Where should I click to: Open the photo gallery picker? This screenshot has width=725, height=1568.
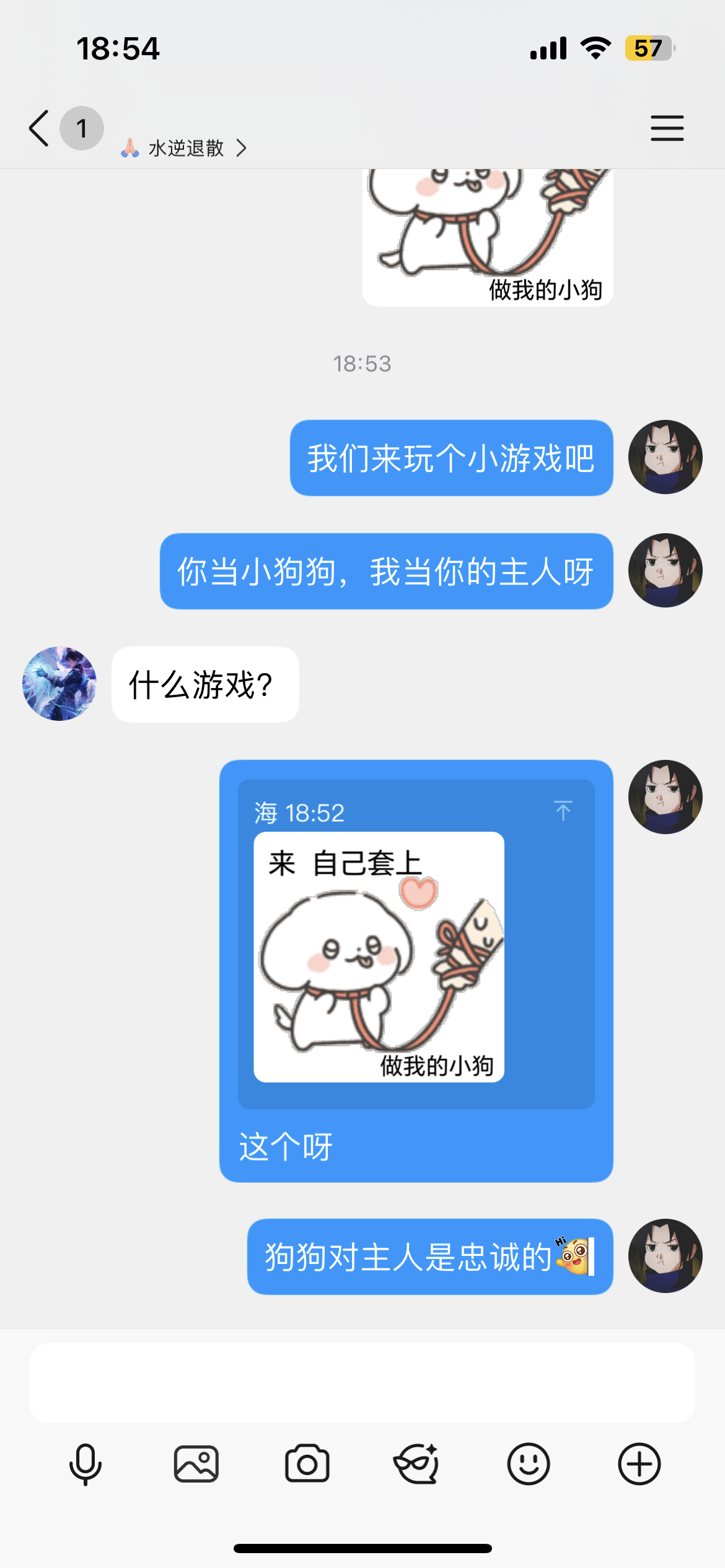pyautogui.click(x=196, y=1464)
